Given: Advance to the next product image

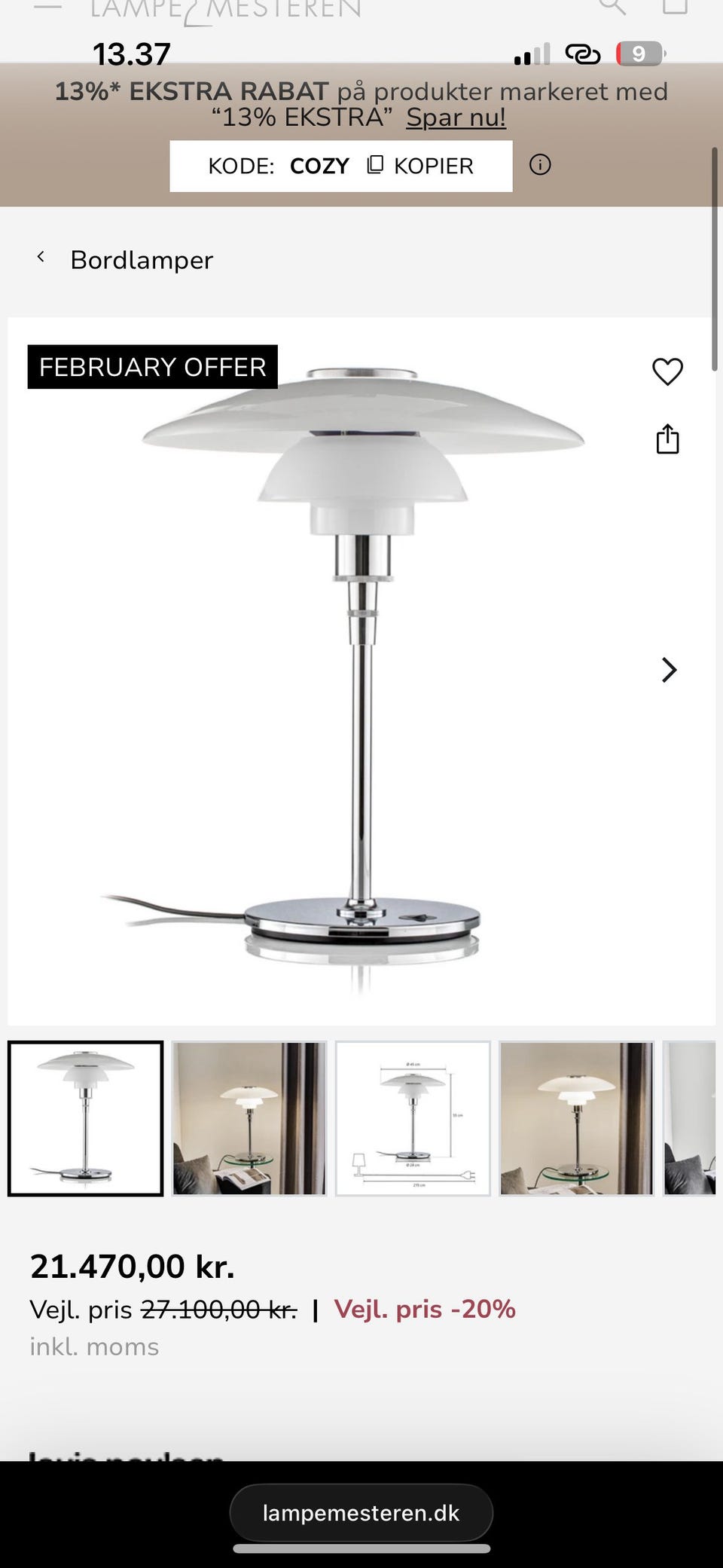Looking at the screenshot, I should click(x=667, y=669).
